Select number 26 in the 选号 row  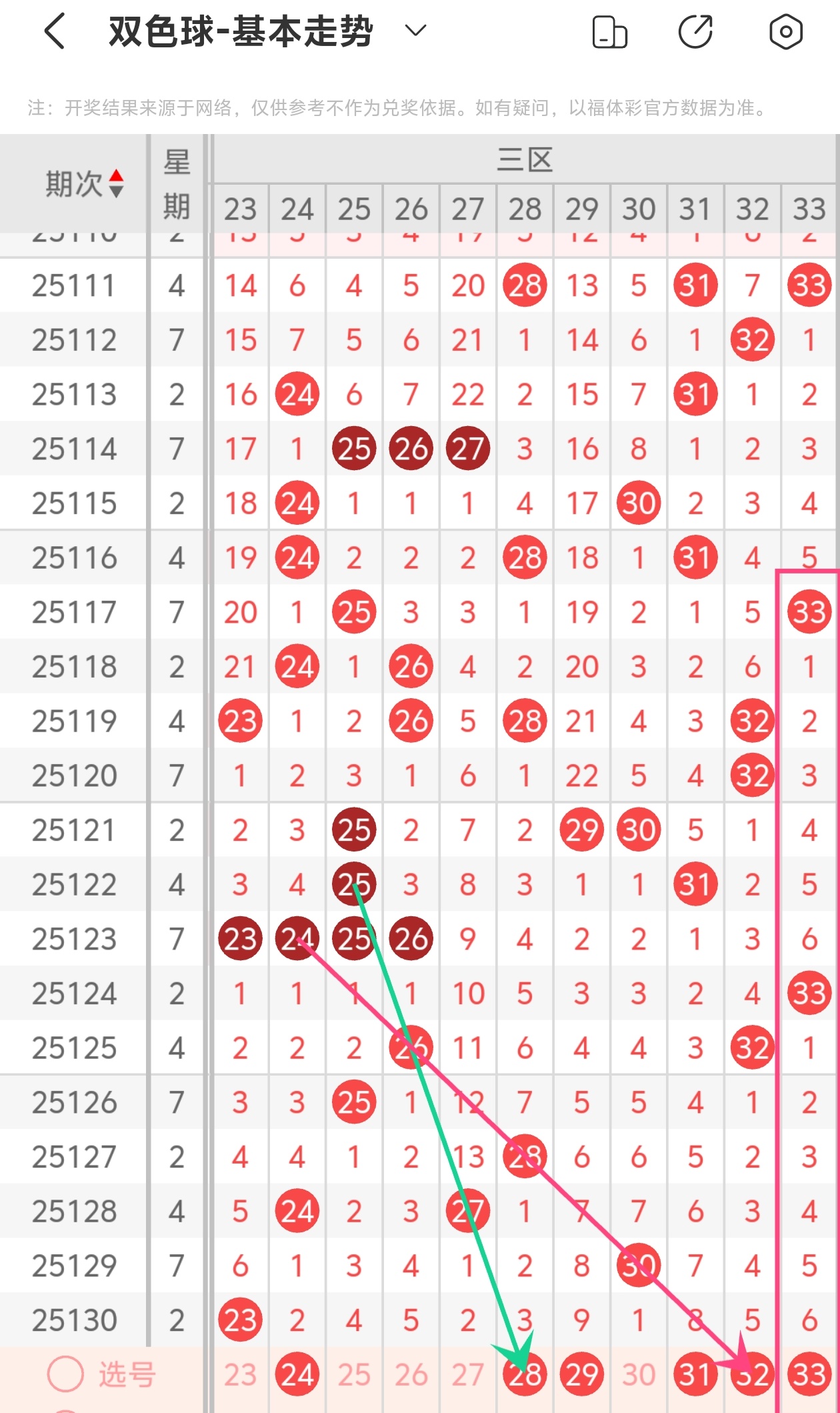click(411, 1374)
